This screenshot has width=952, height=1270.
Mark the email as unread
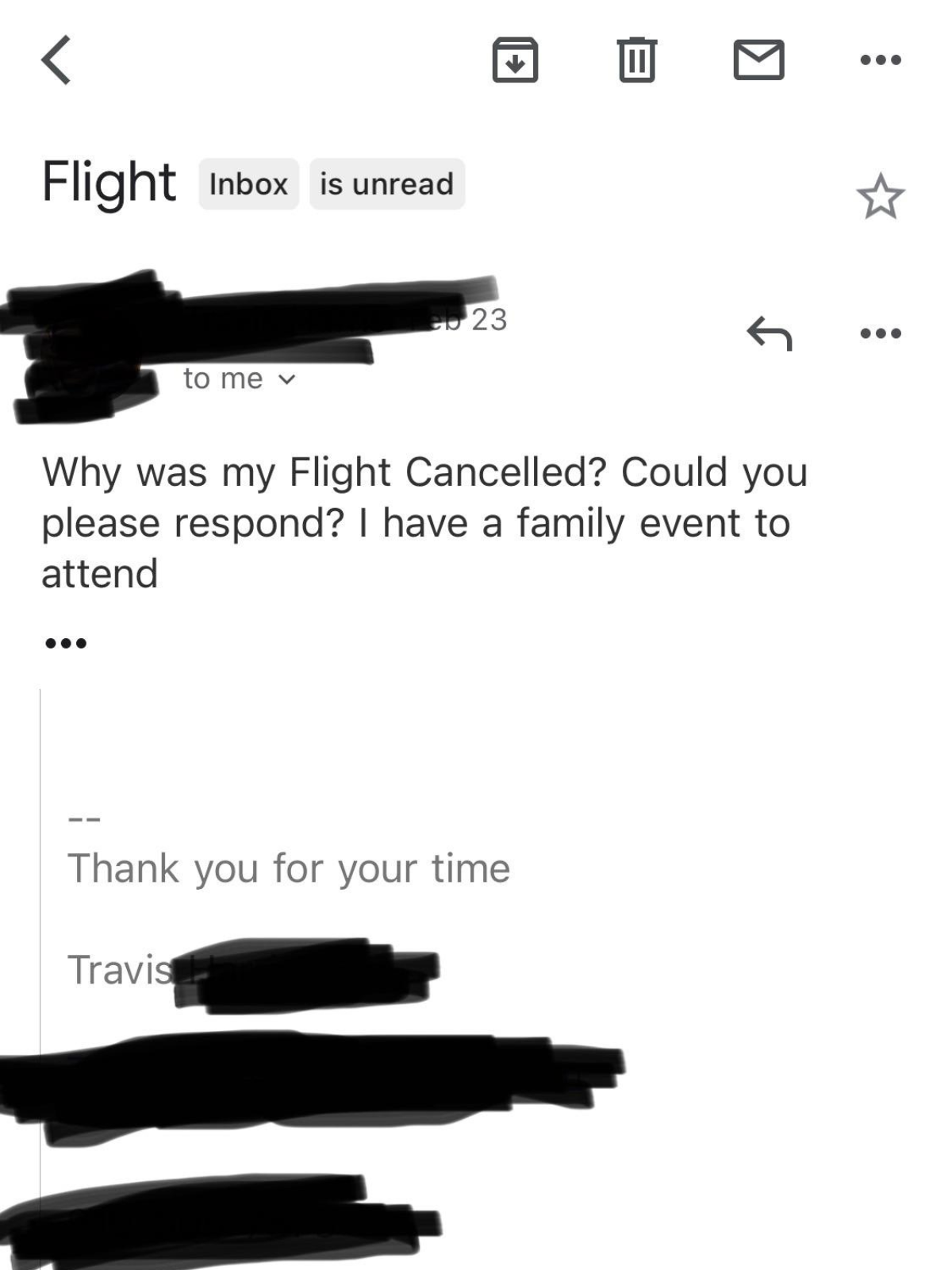(x=759, y=60)
